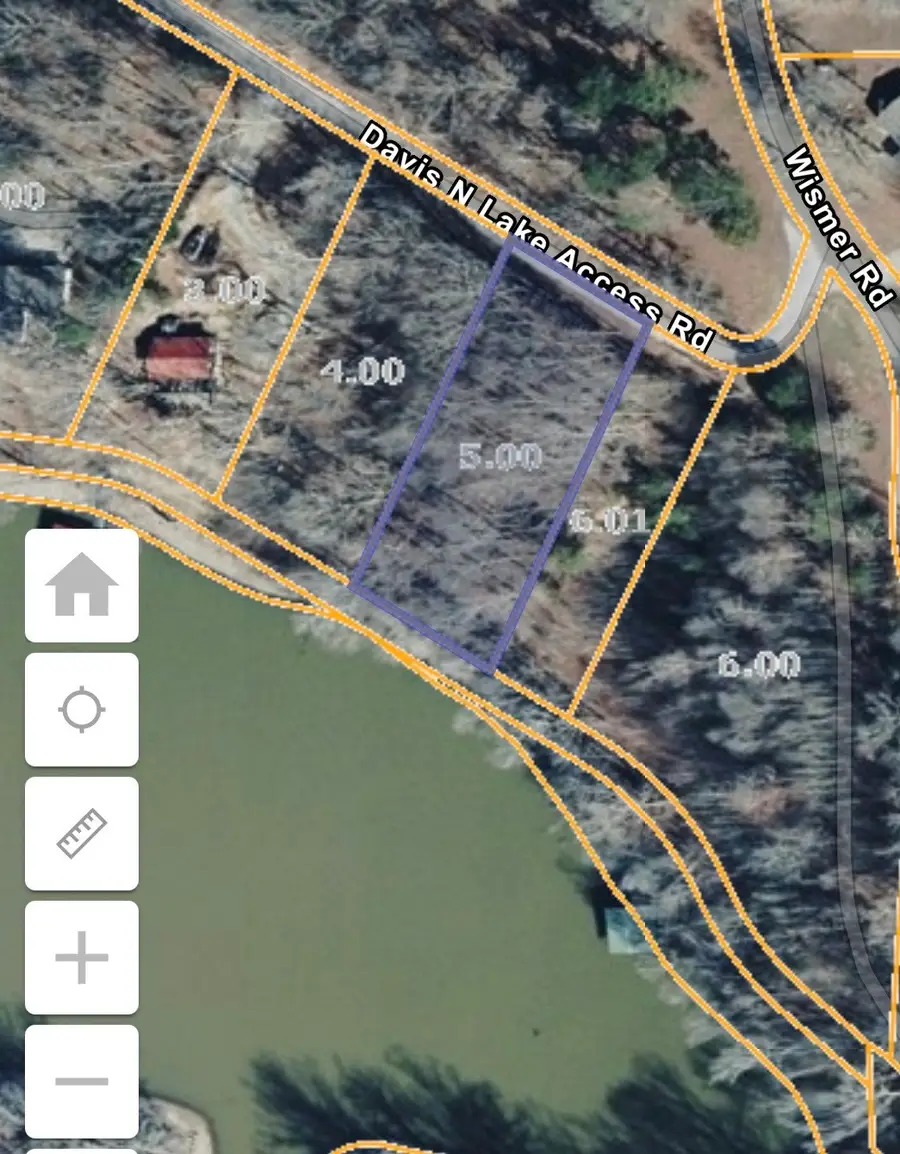Activate the ruler icon to measure parcel distance
This screenshot has height=1154, width=900.
pos(81,832)
